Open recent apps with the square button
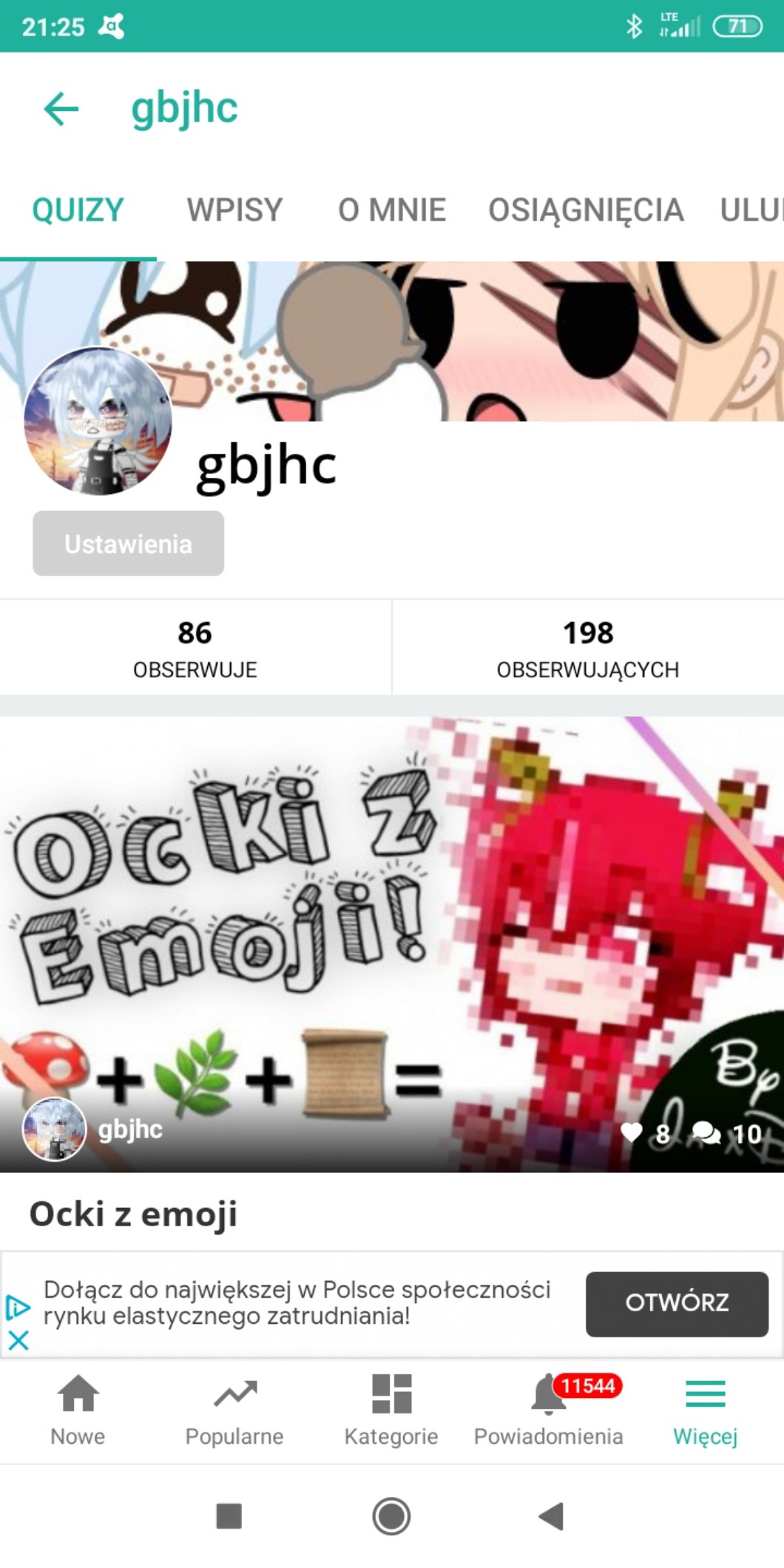The image size is (784, 1568). click(x=229, y=1516)
